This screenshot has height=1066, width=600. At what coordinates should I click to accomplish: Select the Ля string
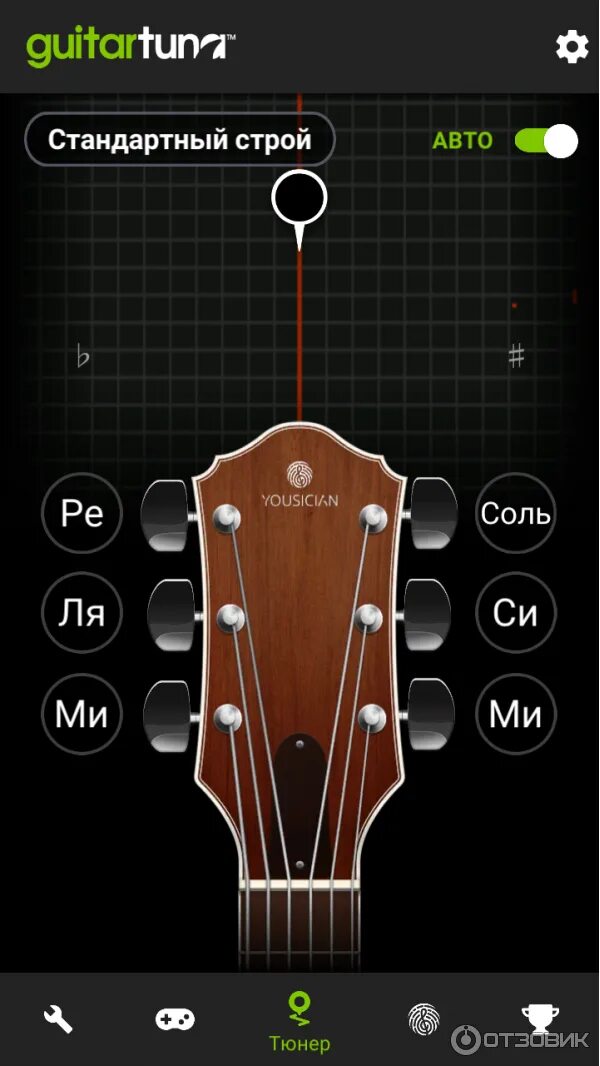click(x=82, y=613)
